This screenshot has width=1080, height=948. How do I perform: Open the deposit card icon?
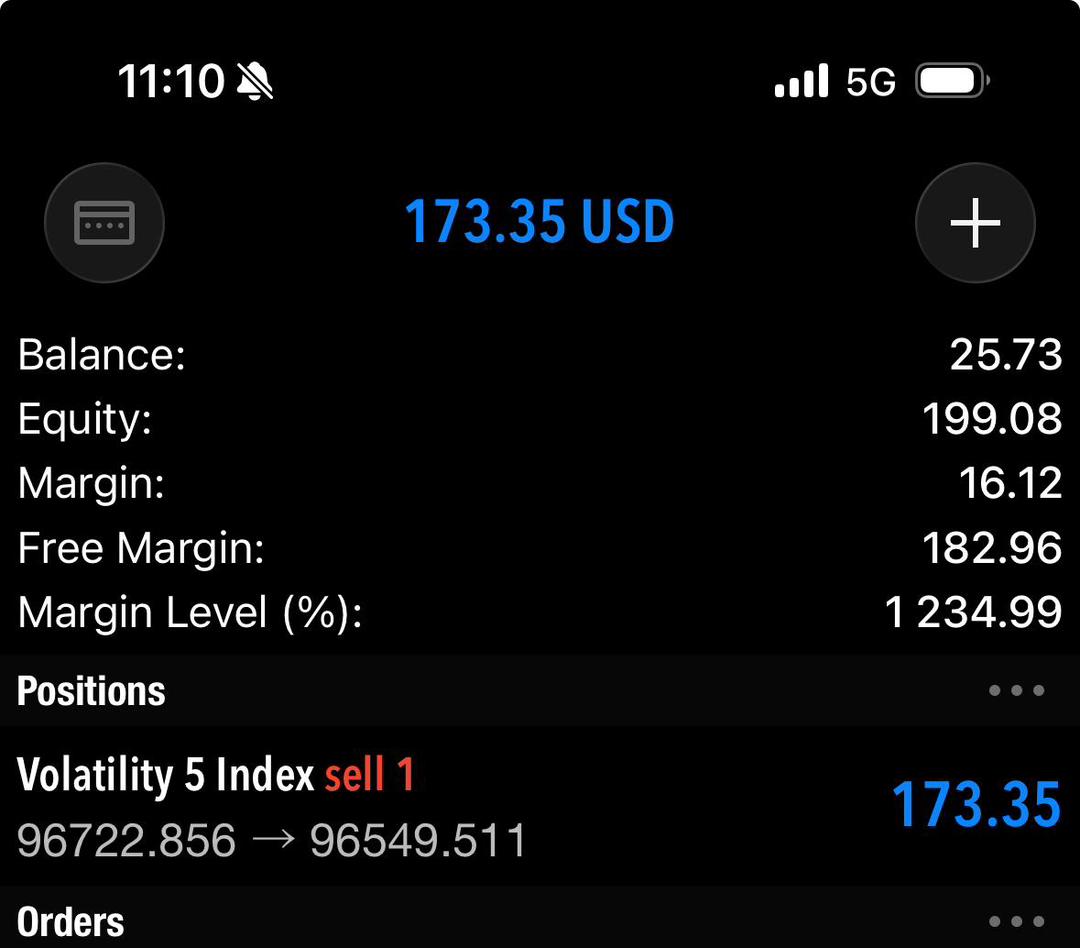tap(104, 222)
